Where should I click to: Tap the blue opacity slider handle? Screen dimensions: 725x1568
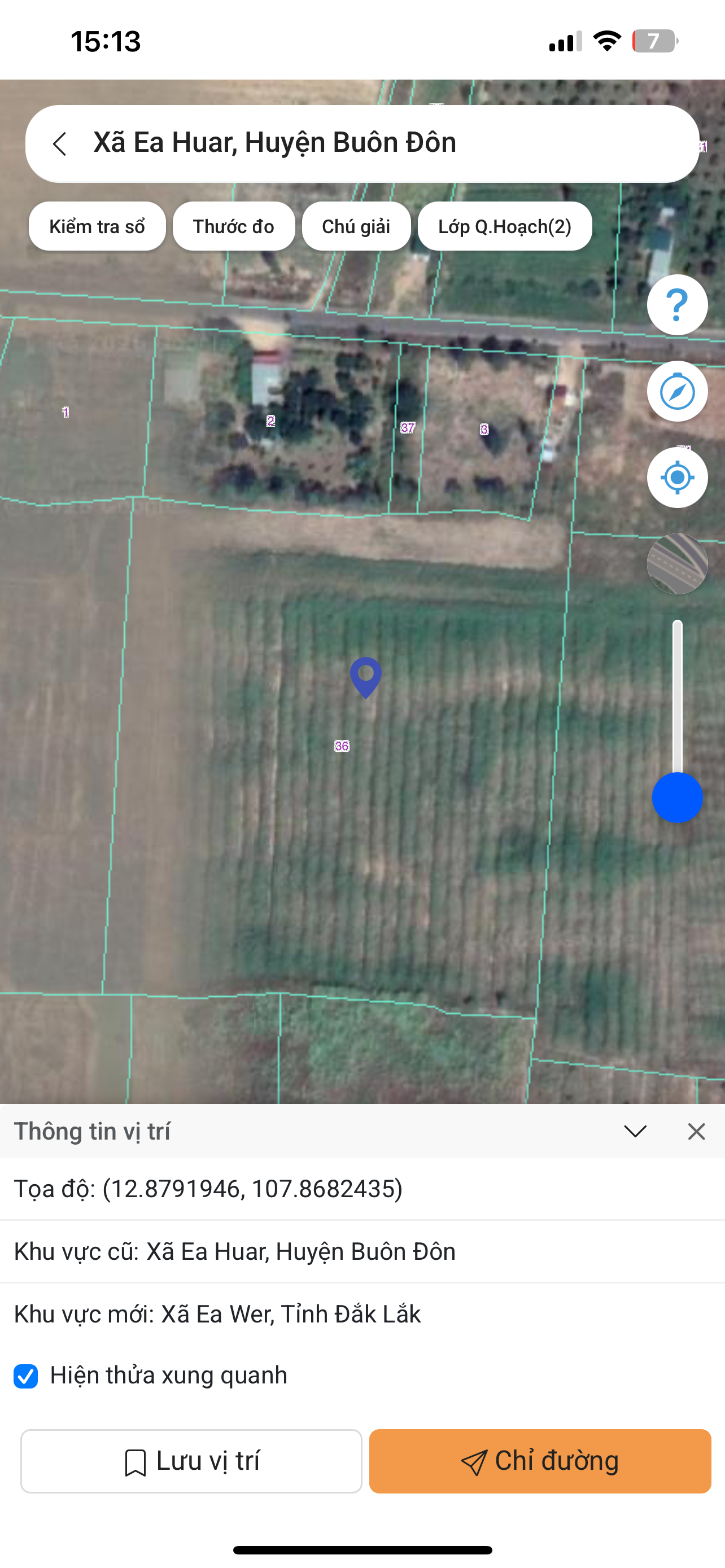click(x=677, y=798)
